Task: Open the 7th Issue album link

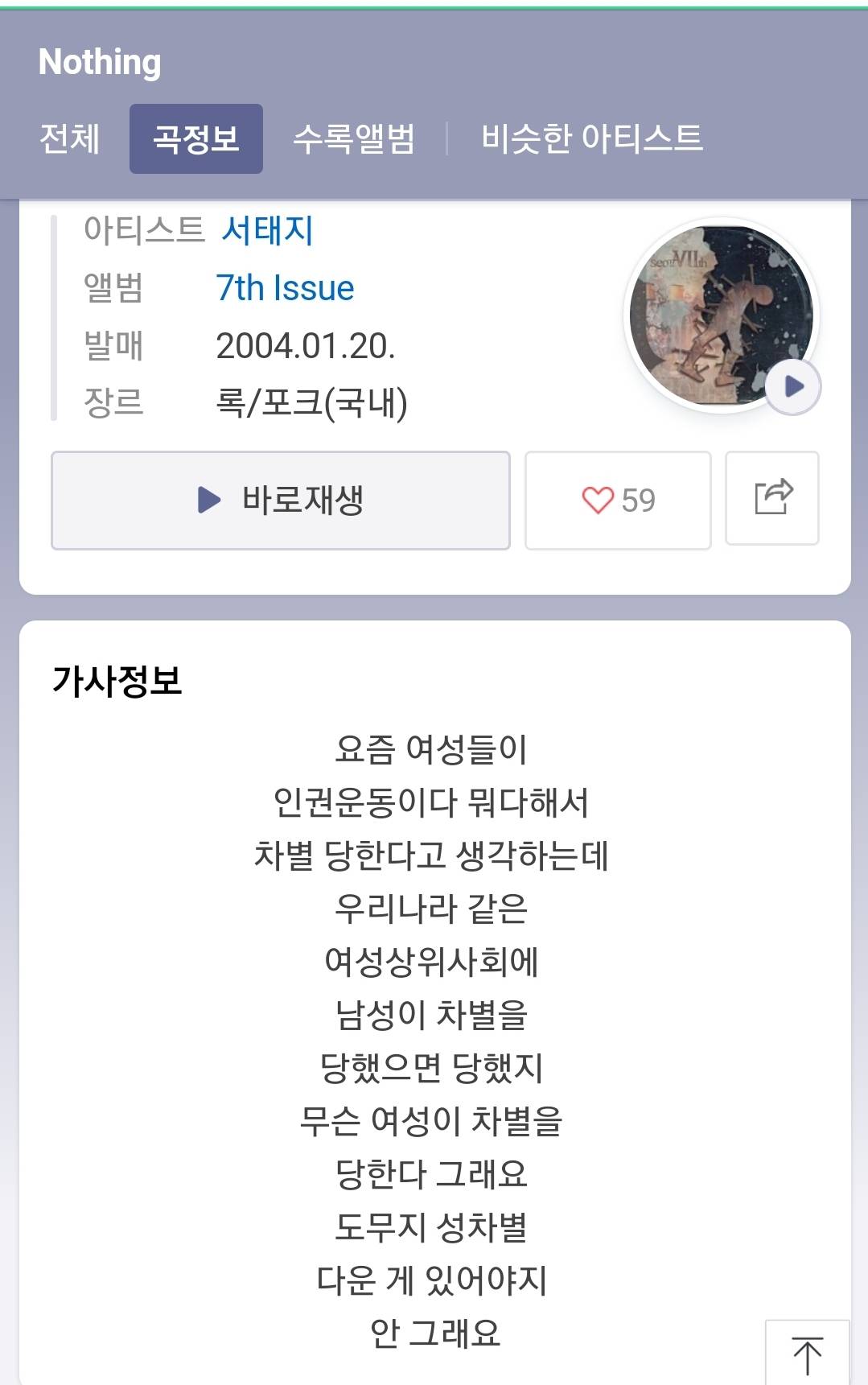Action: [285, 288]
